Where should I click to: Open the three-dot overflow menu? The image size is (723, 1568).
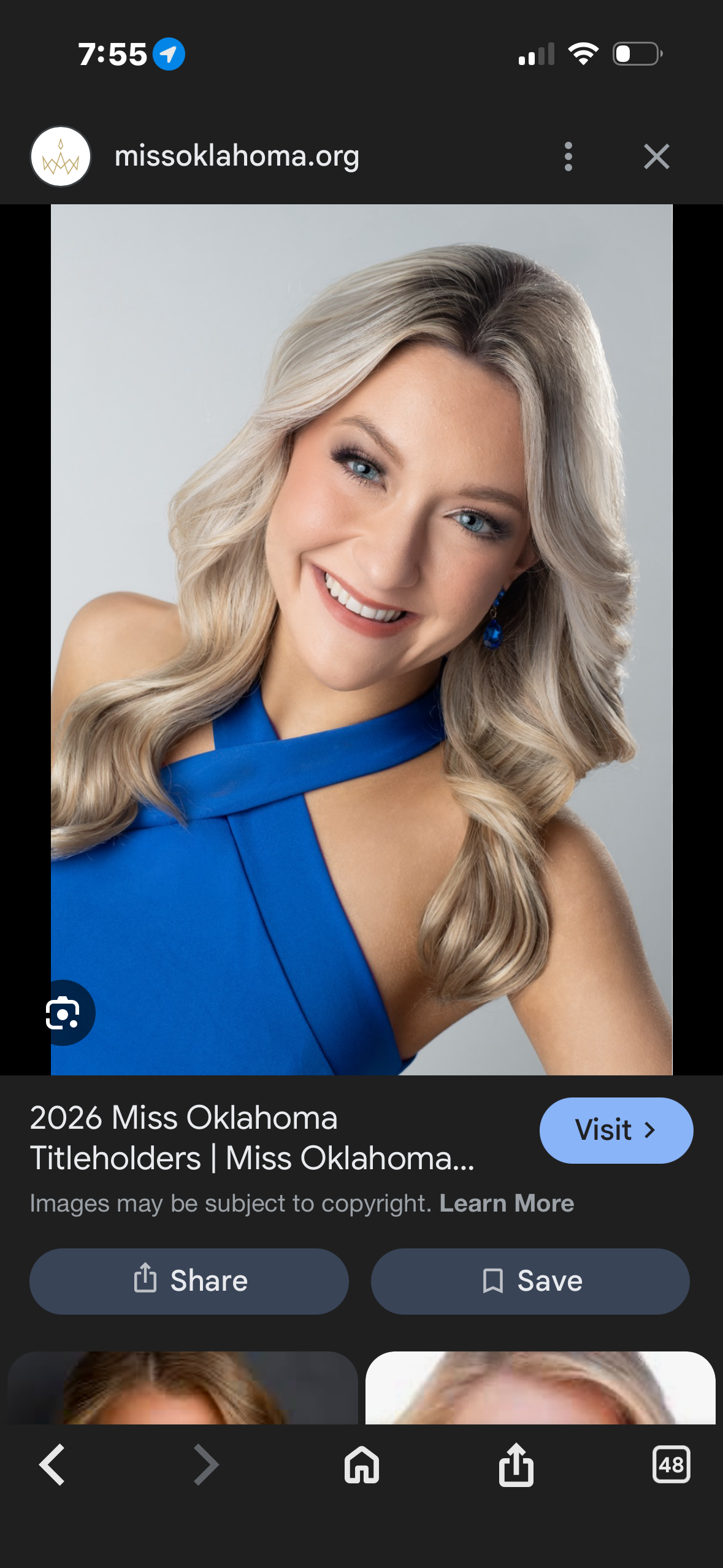click(x=568, y=156)
